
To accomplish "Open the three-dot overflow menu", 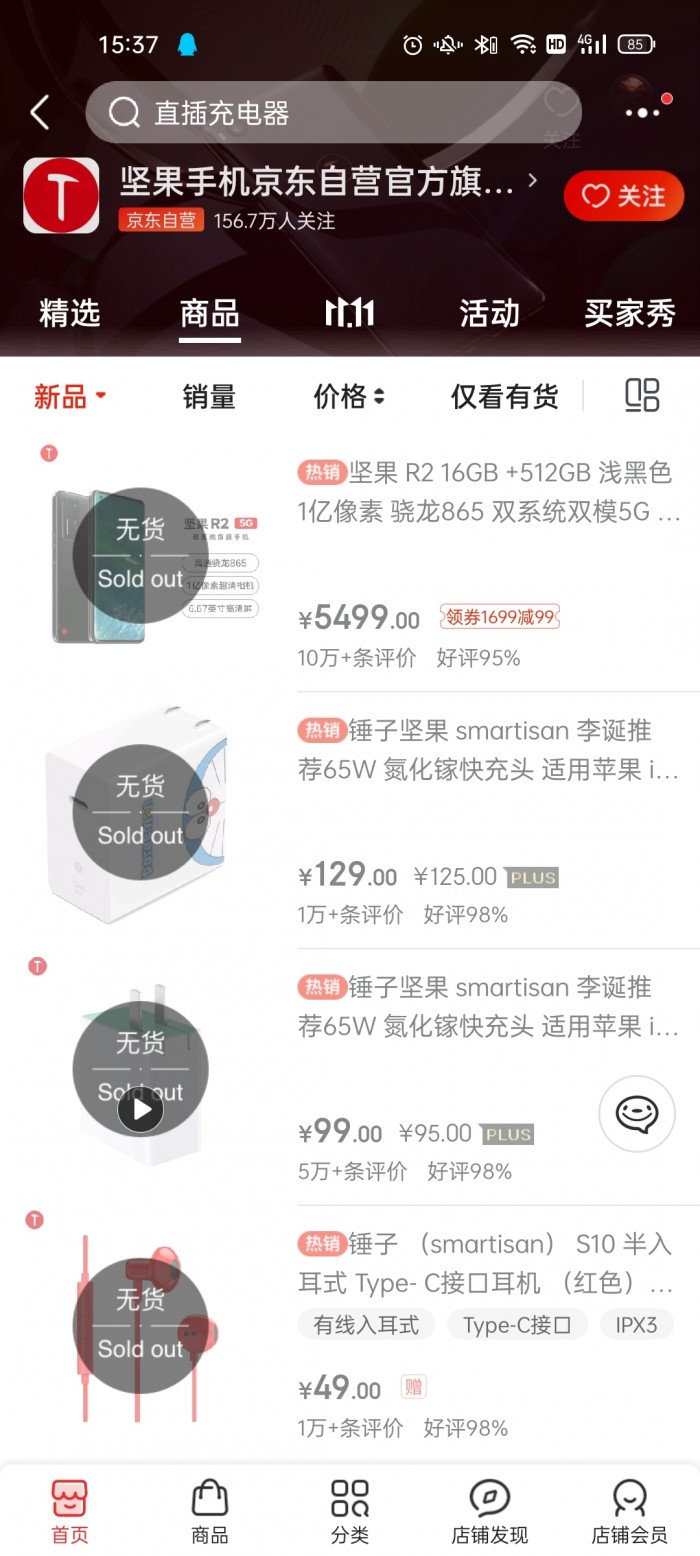I will tap(642, 113).
